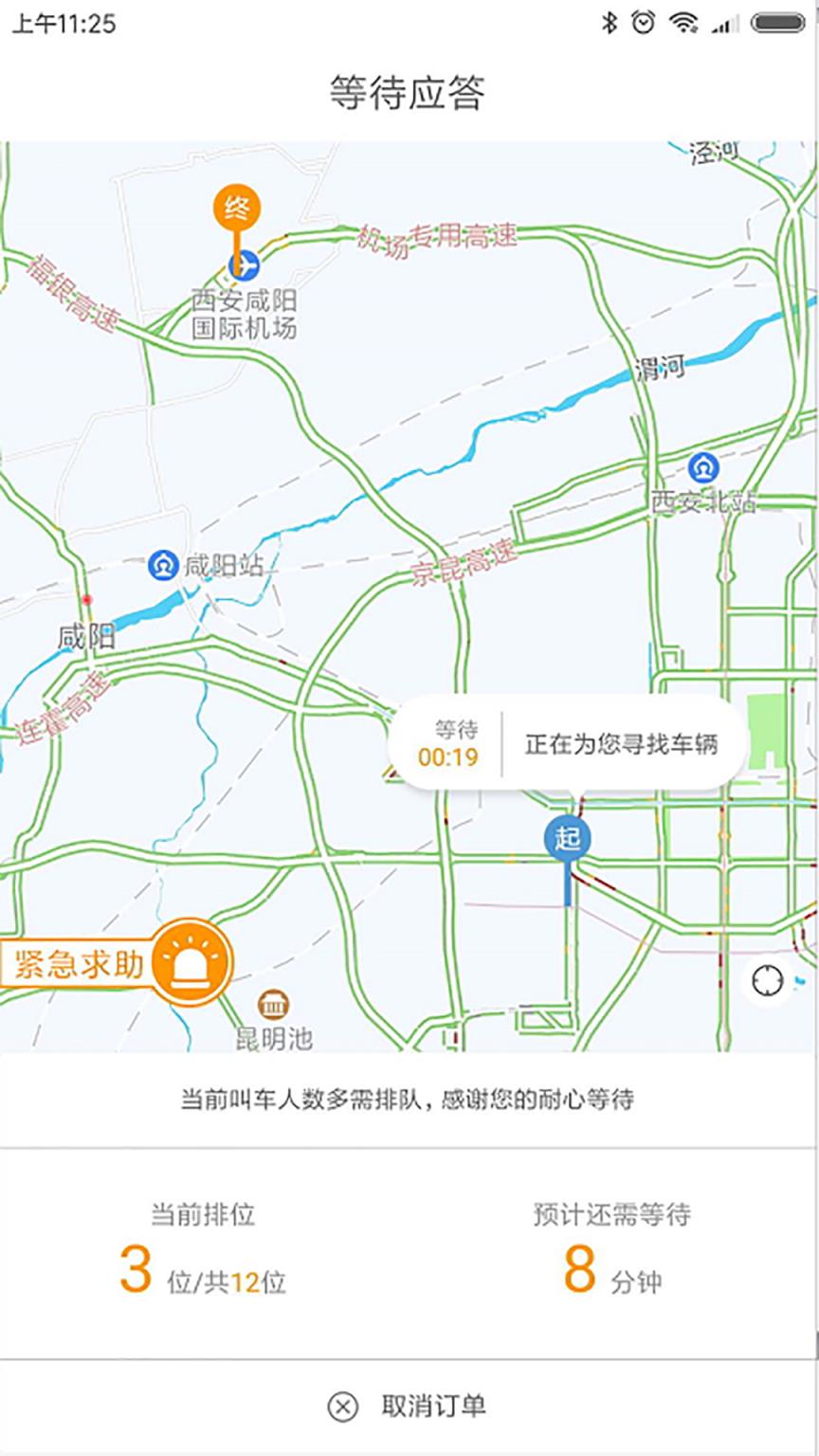Click the 等待应答 title text
Screen dimensions: 819x1456
point(409,87)
